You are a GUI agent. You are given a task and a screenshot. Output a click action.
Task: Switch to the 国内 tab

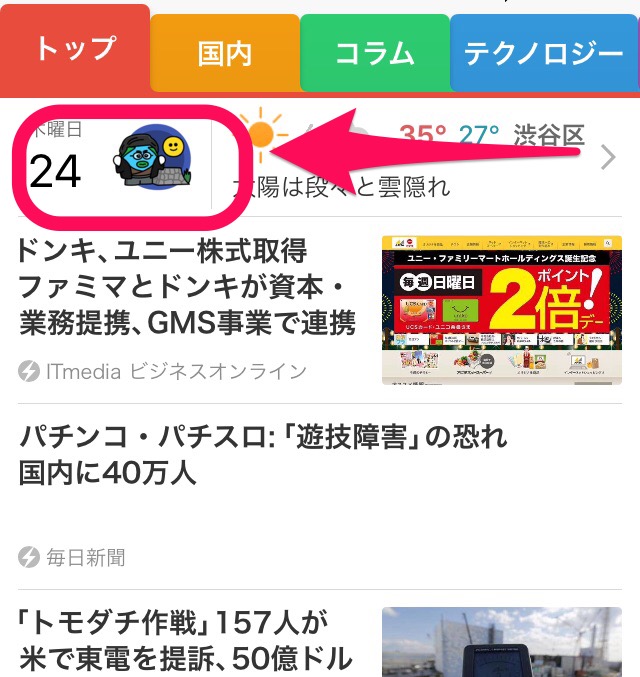(x=224, y=54)
